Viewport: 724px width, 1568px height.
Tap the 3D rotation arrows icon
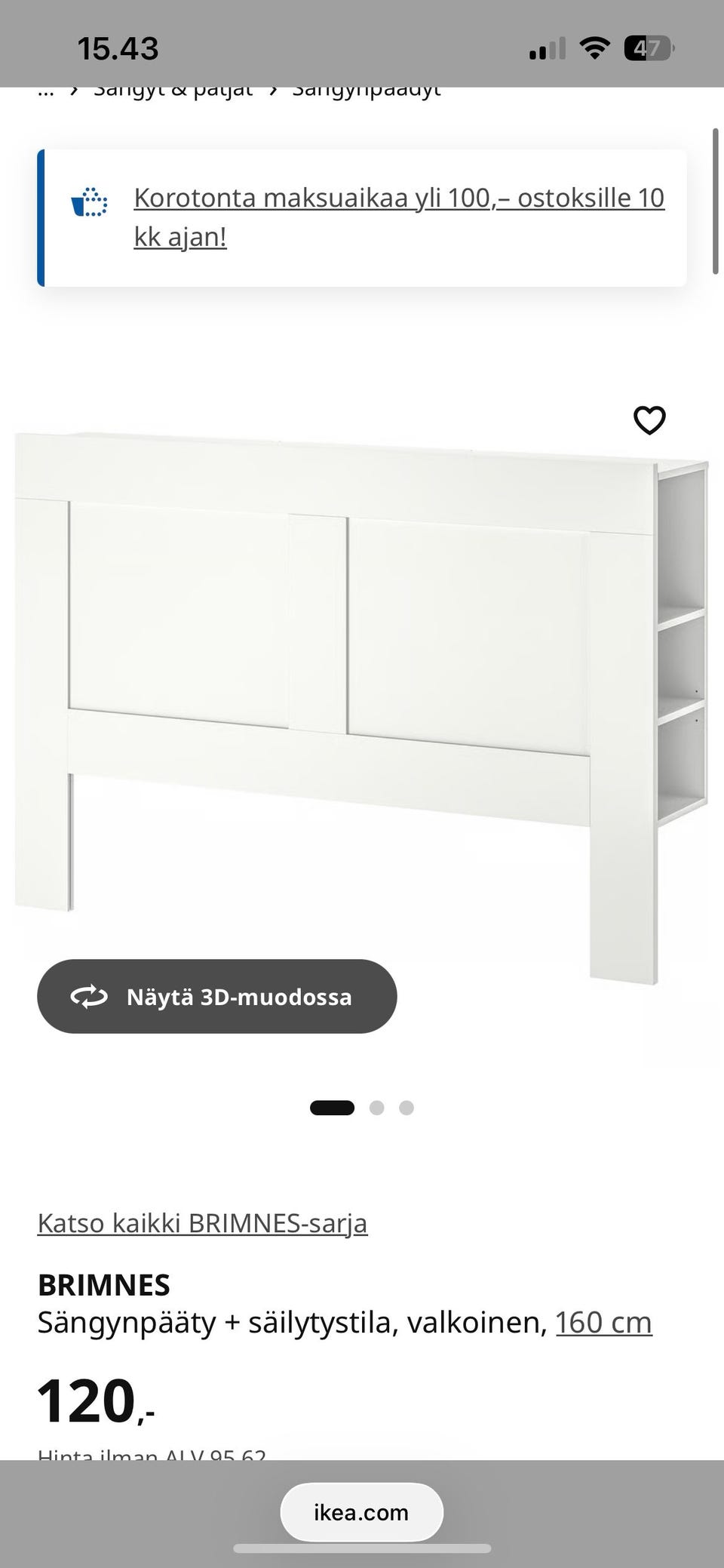point(90,996)
